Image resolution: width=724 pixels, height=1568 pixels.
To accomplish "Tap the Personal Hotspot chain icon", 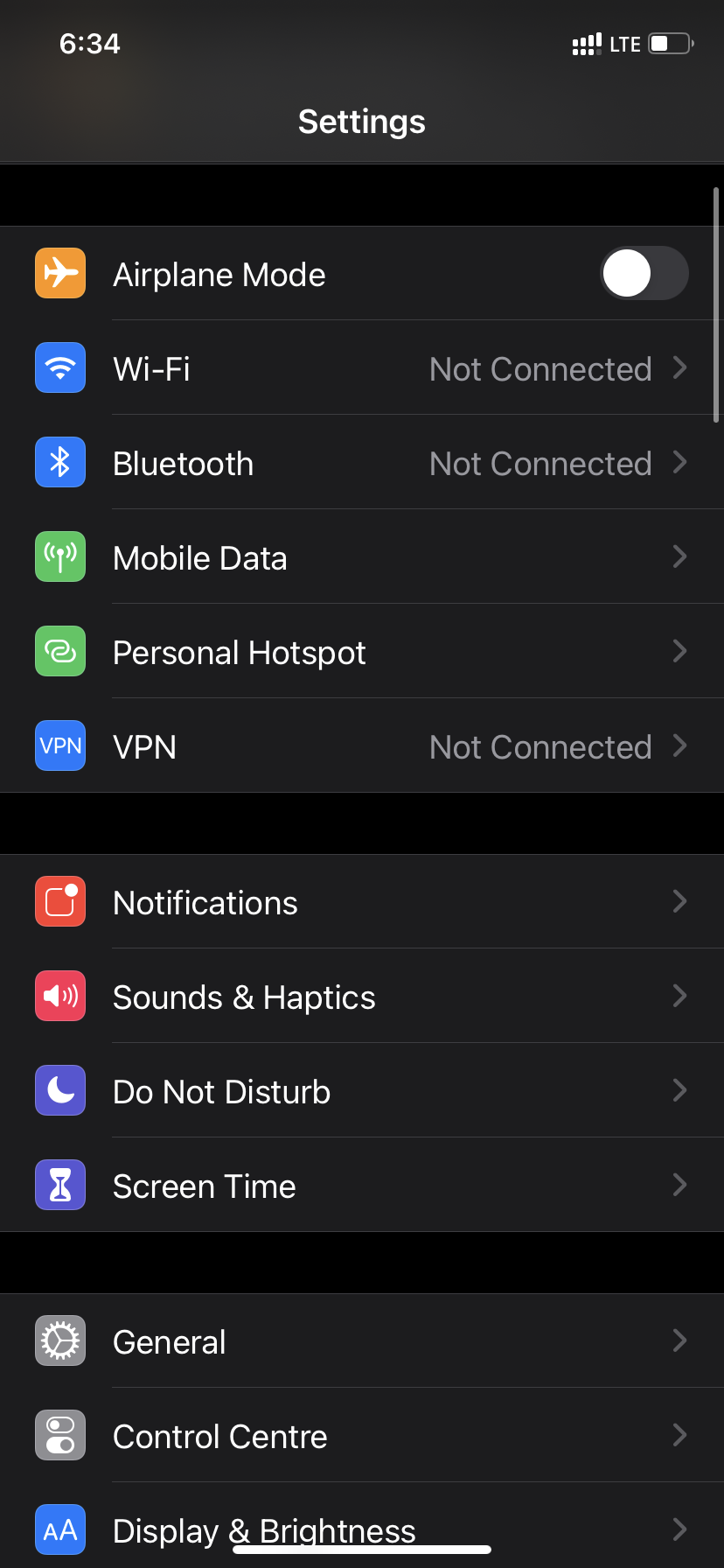I will coord(59,651).
